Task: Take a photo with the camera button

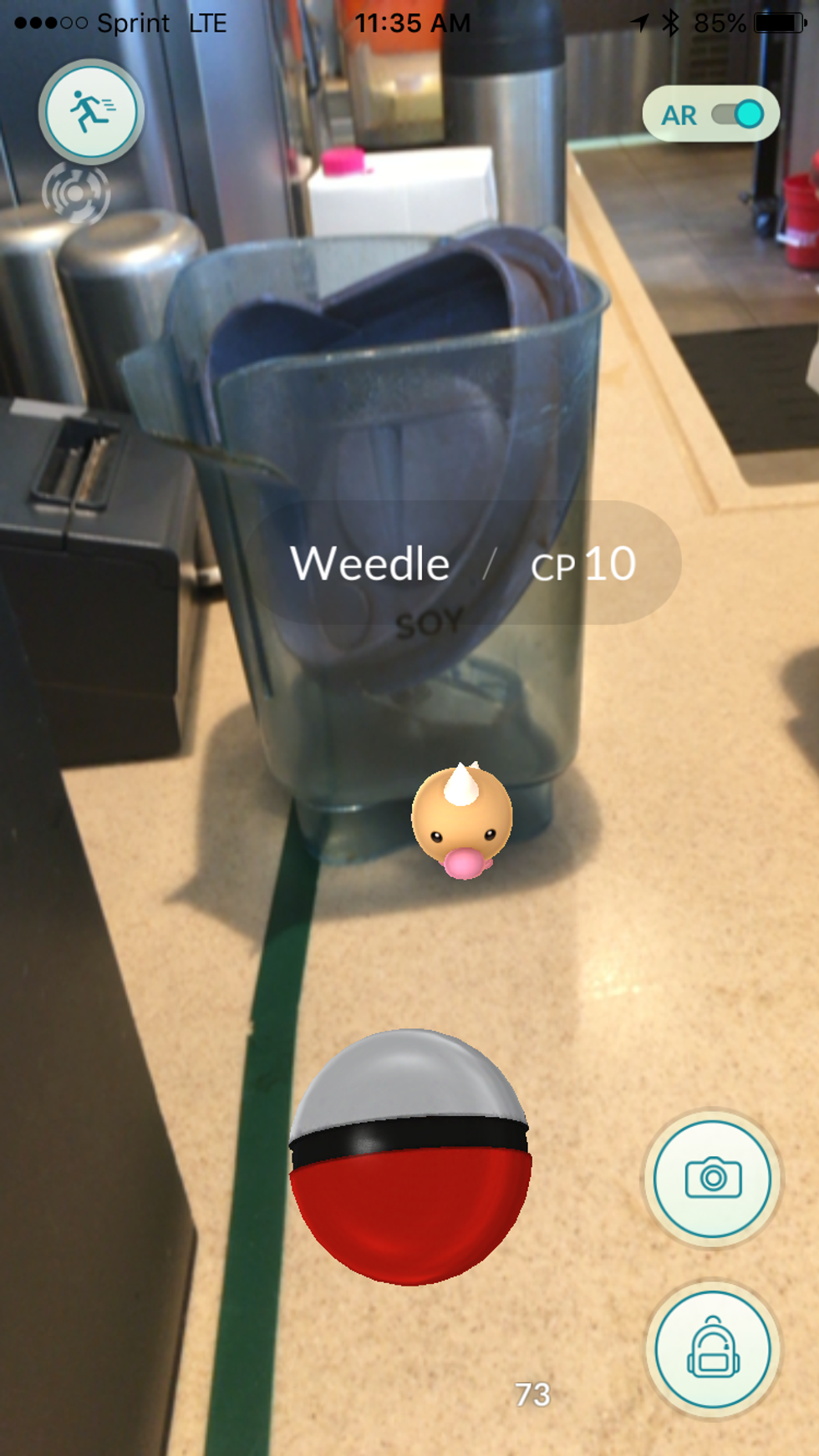Action: click(713, 1178)
